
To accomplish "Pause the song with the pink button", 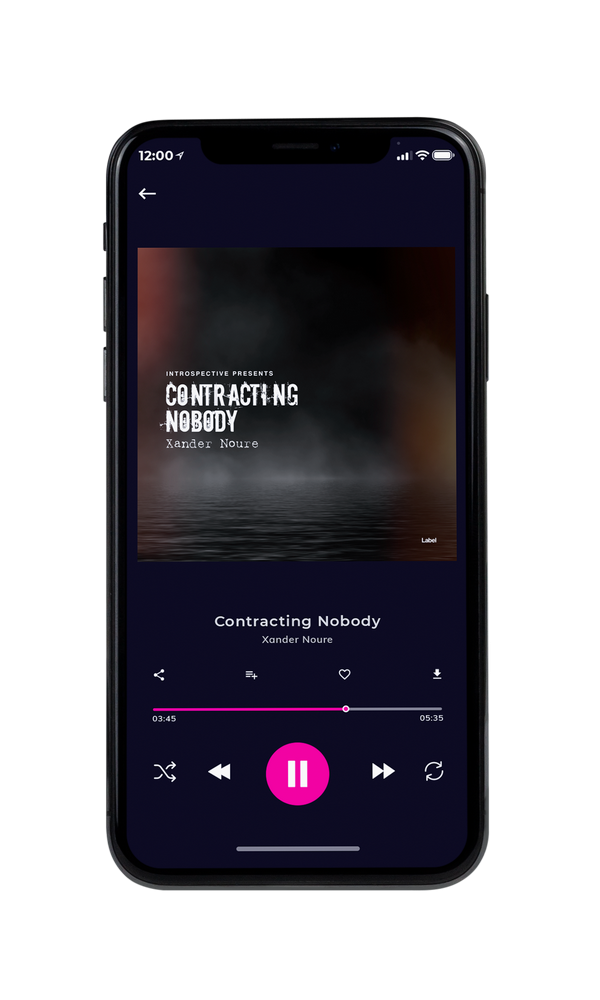I will pyautogui.click(x=297, y=774).
